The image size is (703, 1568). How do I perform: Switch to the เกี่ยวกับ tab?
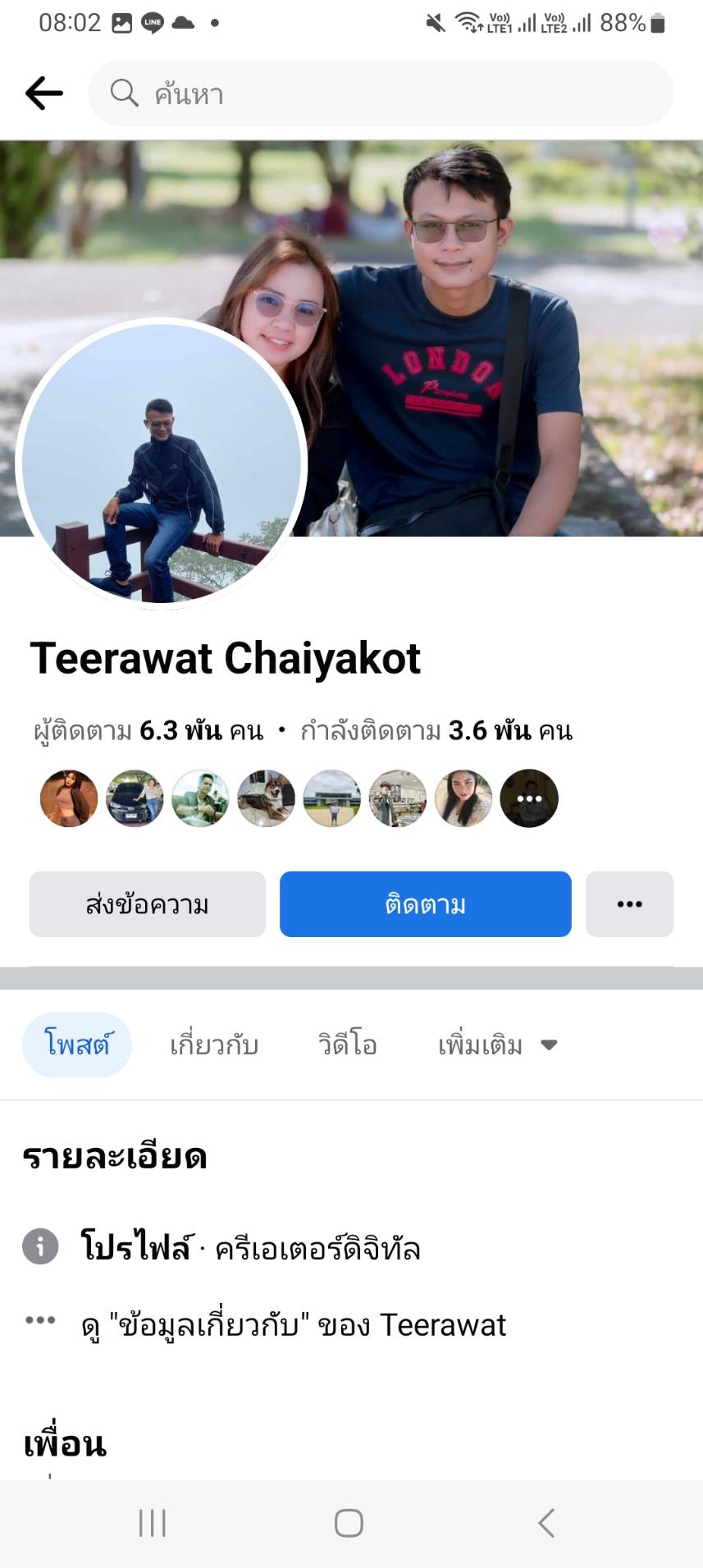point(214,1045)
